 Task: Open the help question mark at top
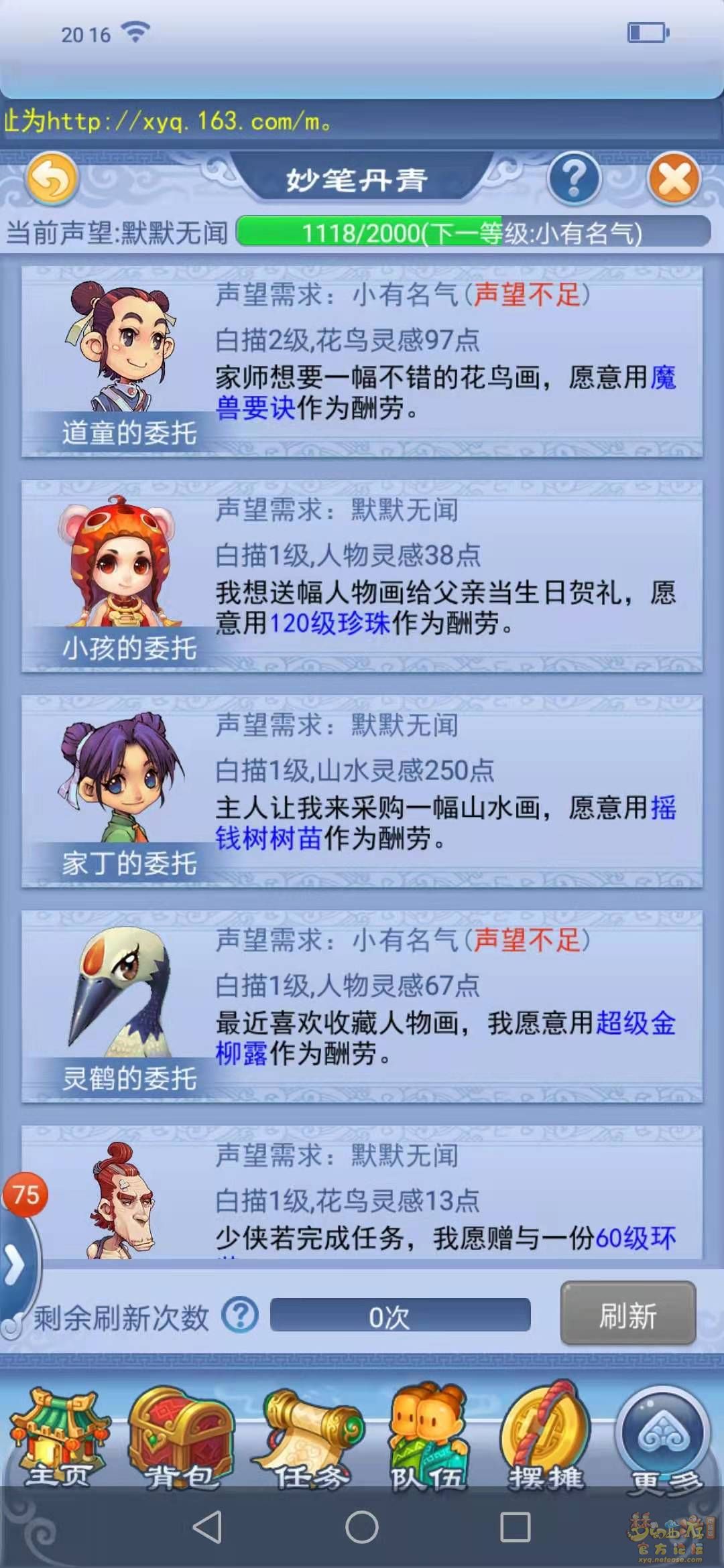tap(574, 179)
